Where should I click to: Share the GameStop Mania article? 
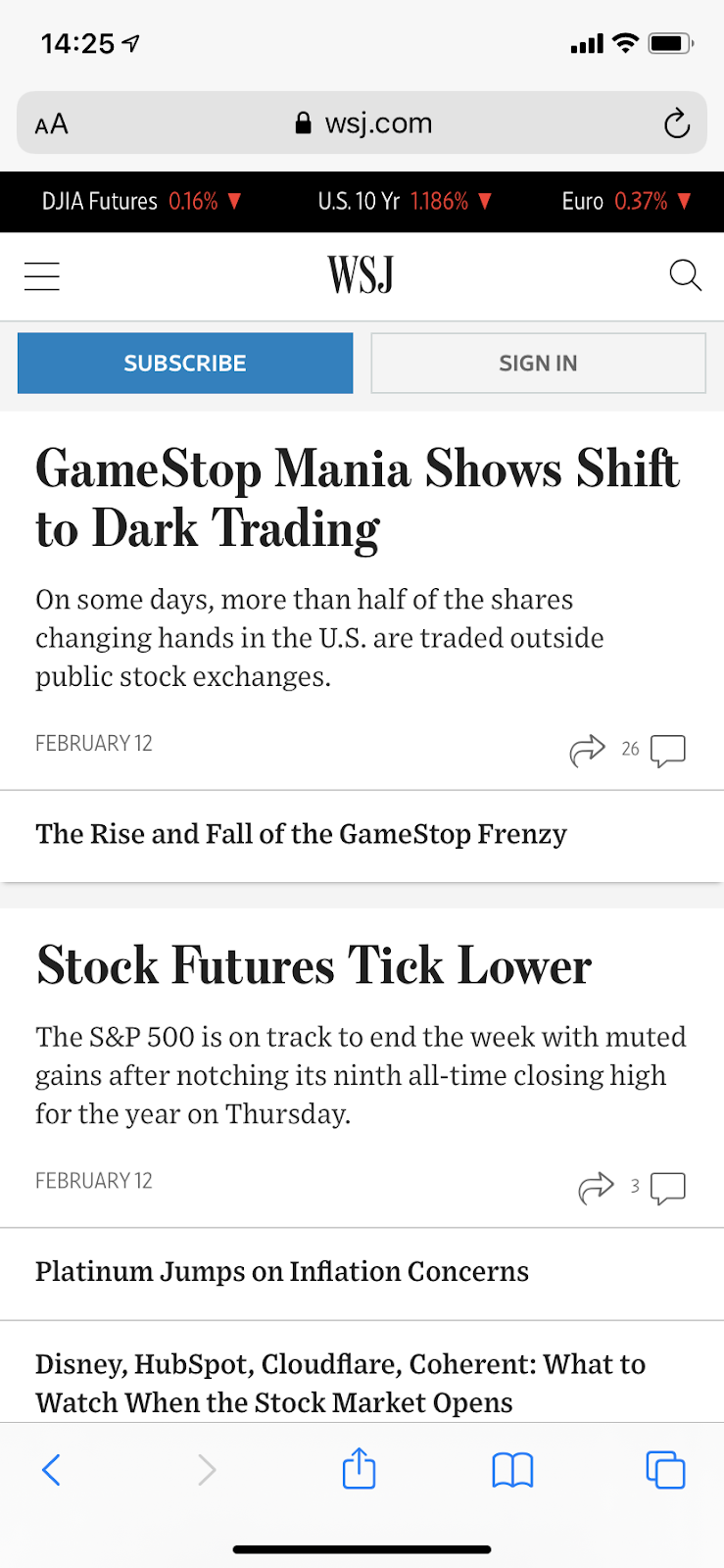(587, 751)
